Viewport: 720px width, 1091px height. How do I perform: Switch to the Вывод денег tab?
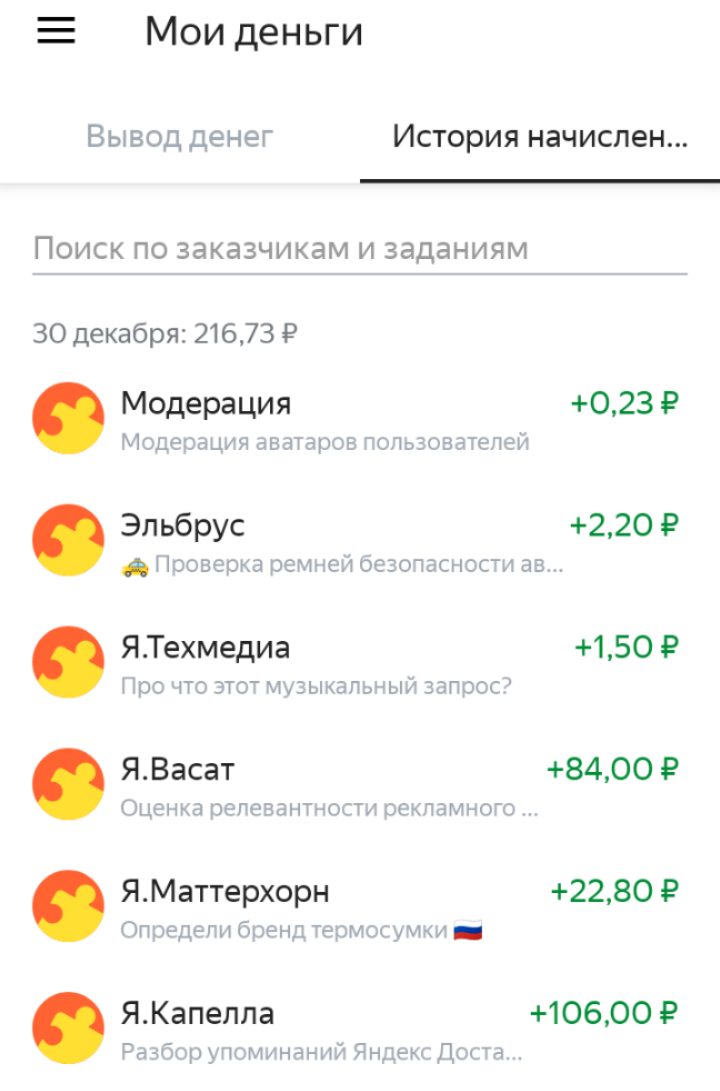point(179,135)
